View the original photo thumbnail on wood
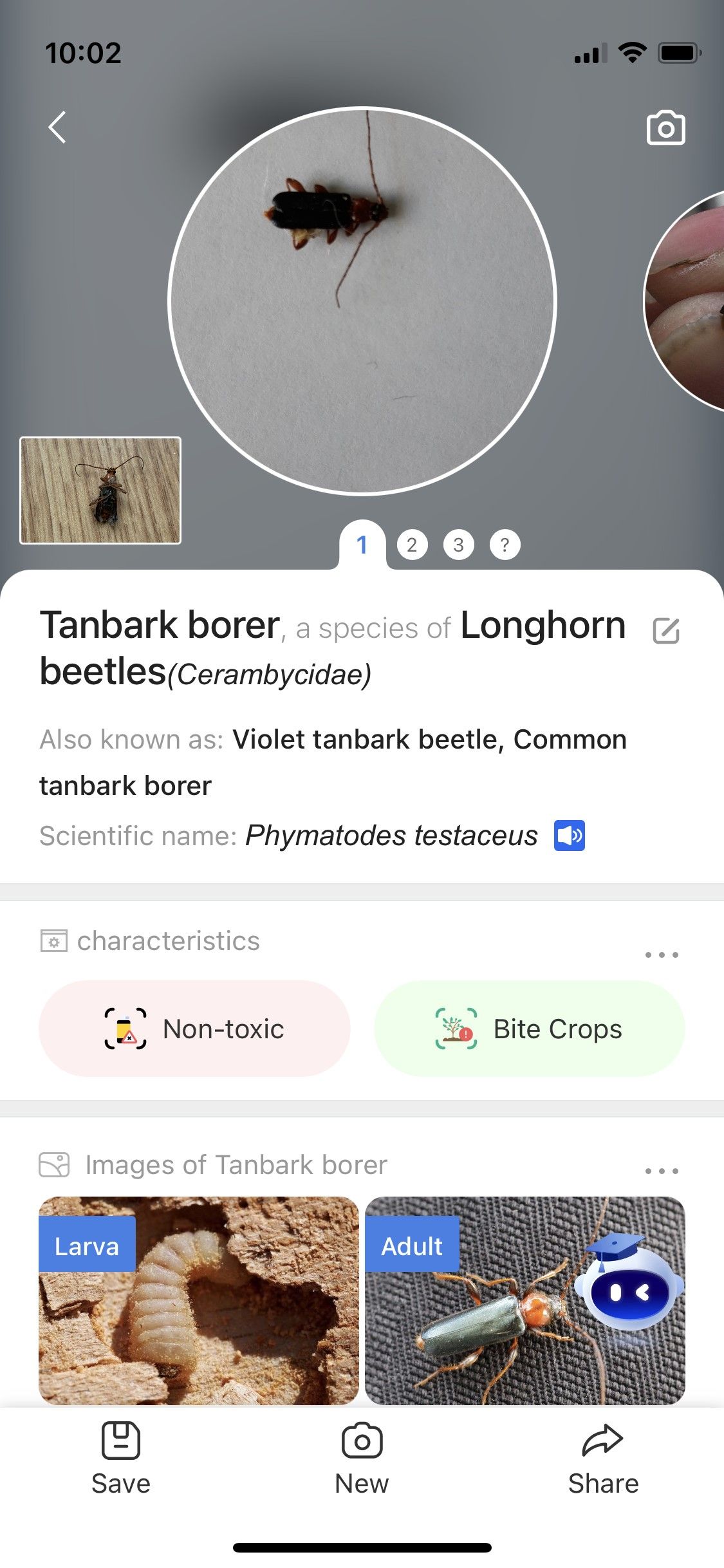The height and width of the screenshot is (1568, 724). (x=100, y=490)
